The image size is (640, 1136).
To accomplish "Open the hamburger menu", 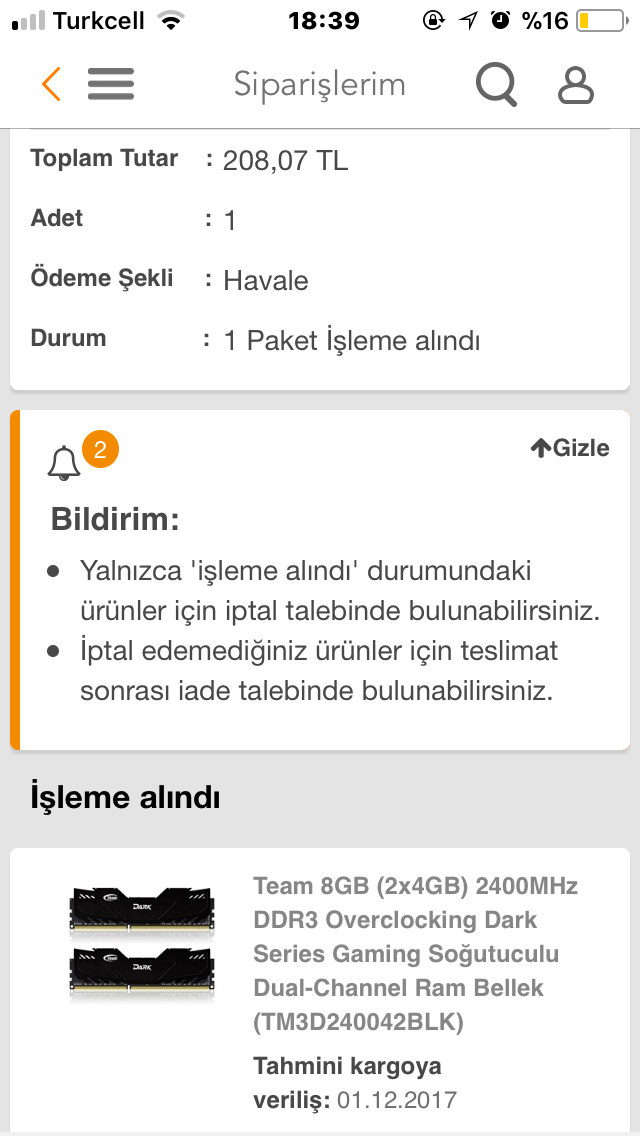I will tap(111, 84).
